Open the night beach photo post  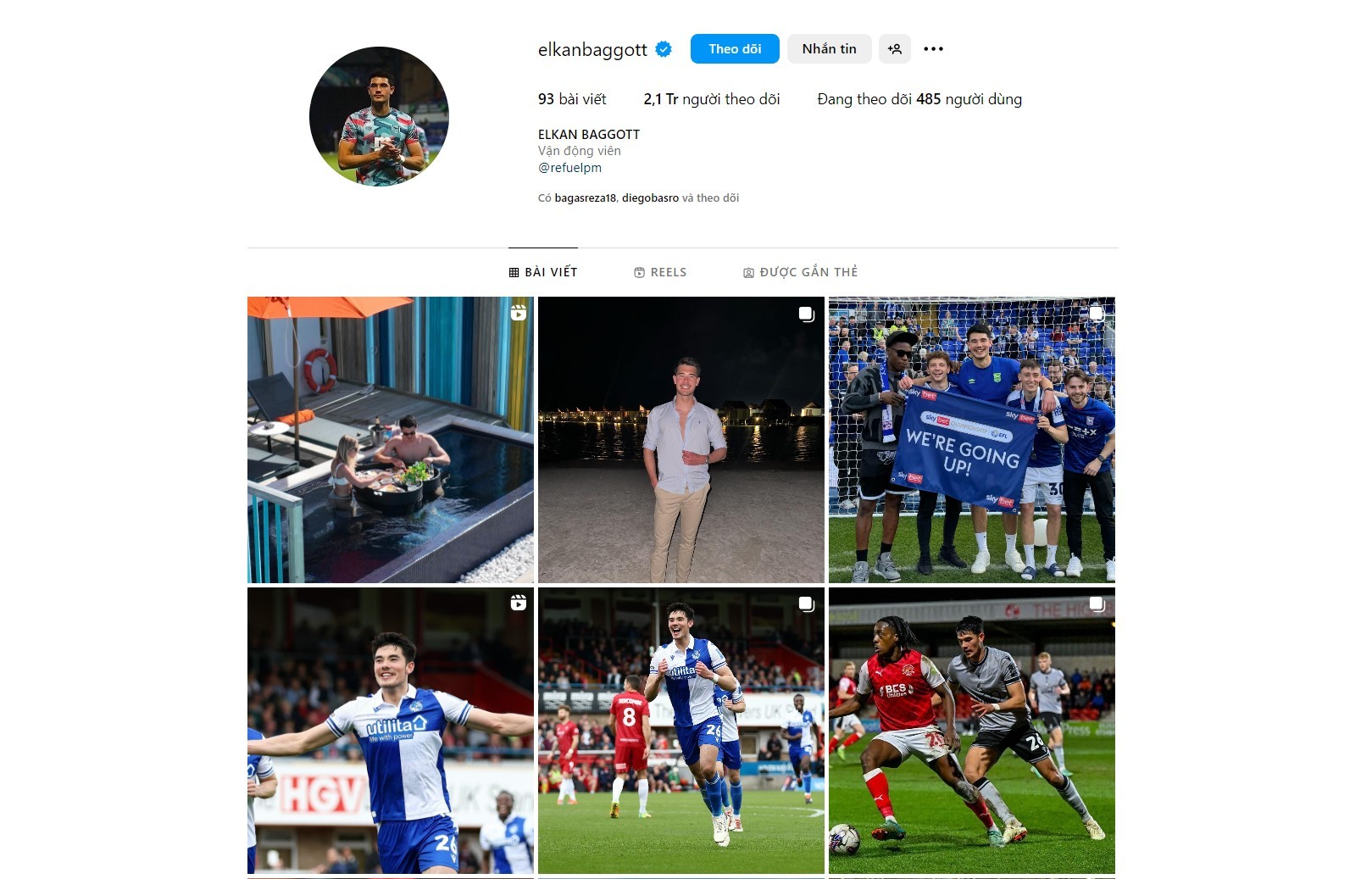tap(680, 440)
